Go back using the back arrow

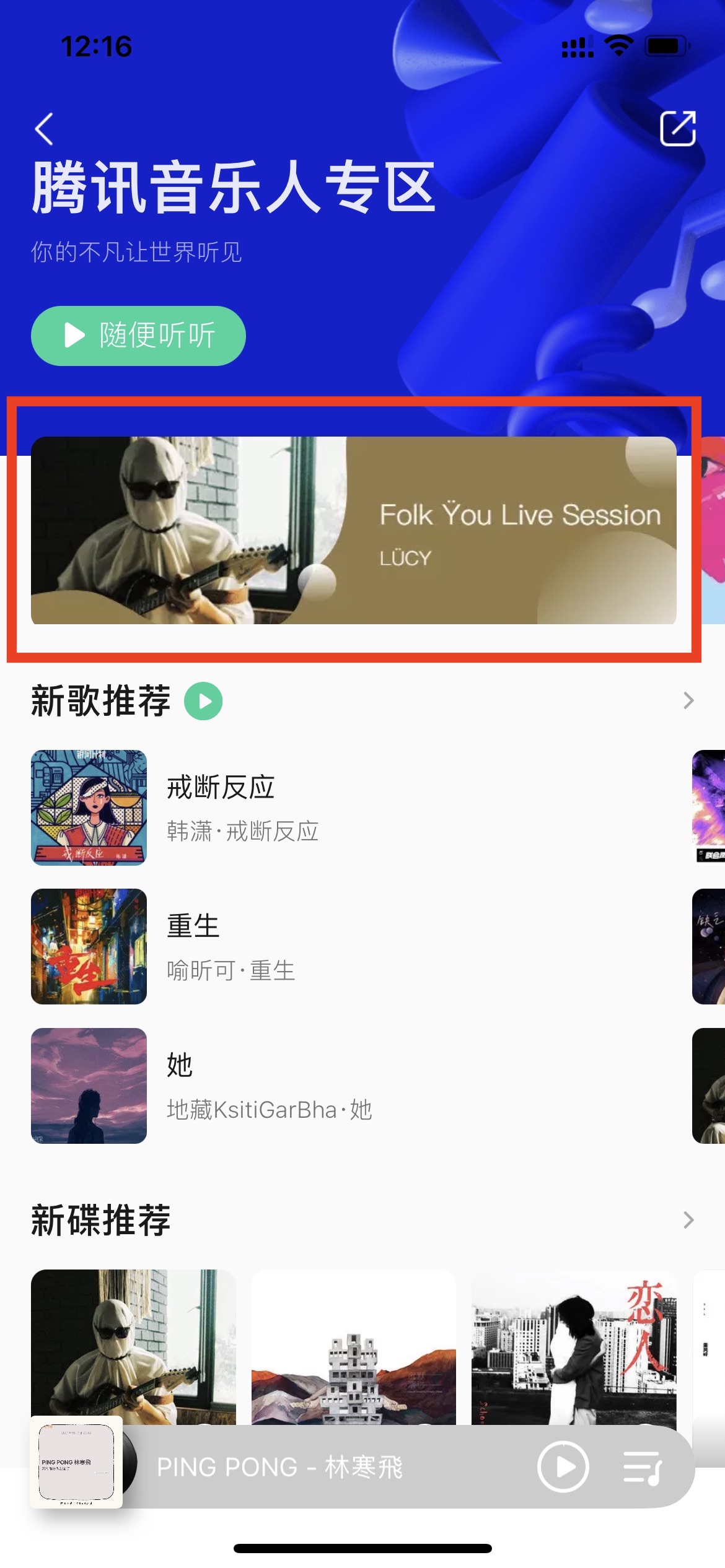[x=44, y=129]
